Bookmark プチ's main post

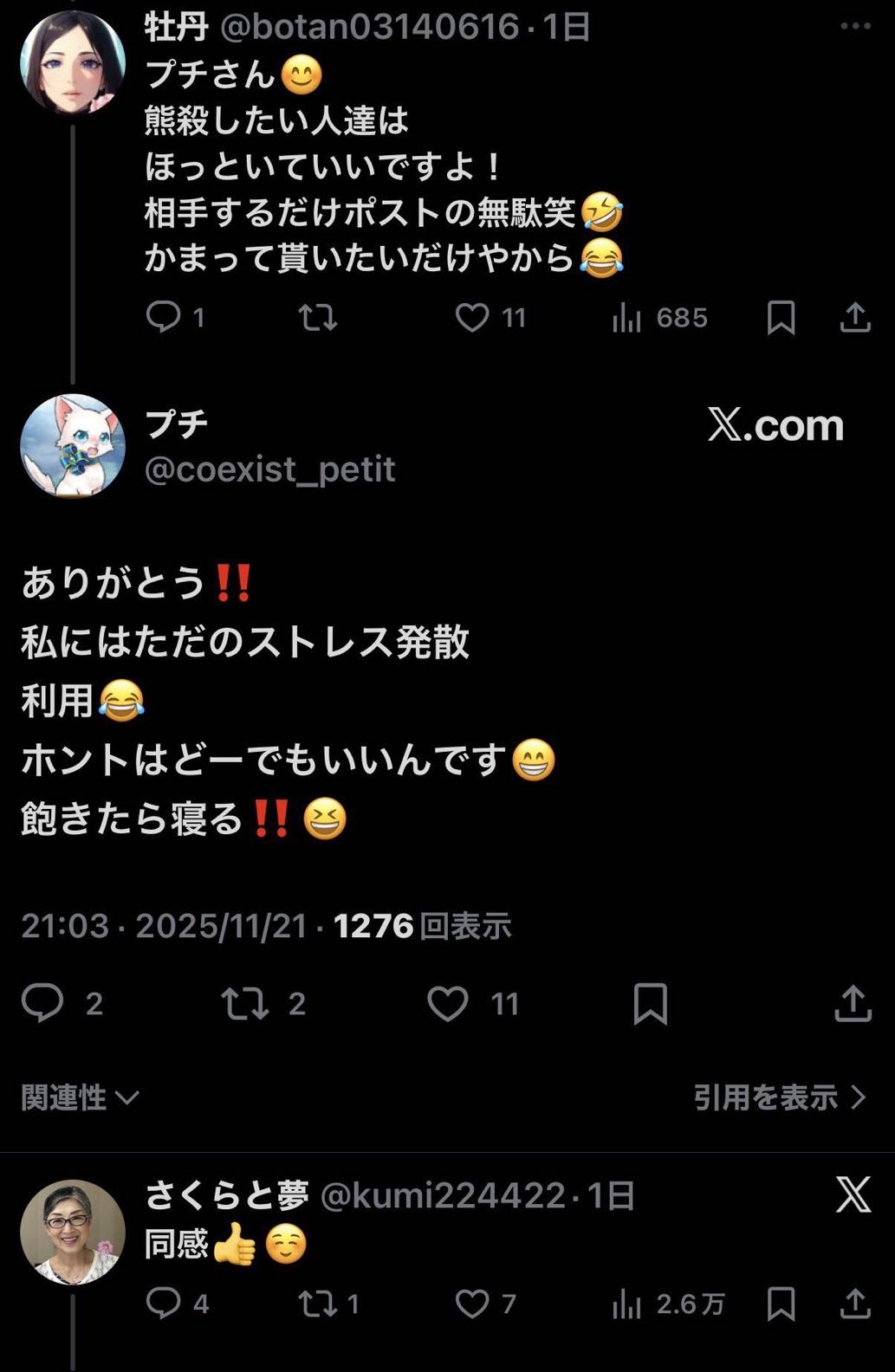(x=650, y=1003)
